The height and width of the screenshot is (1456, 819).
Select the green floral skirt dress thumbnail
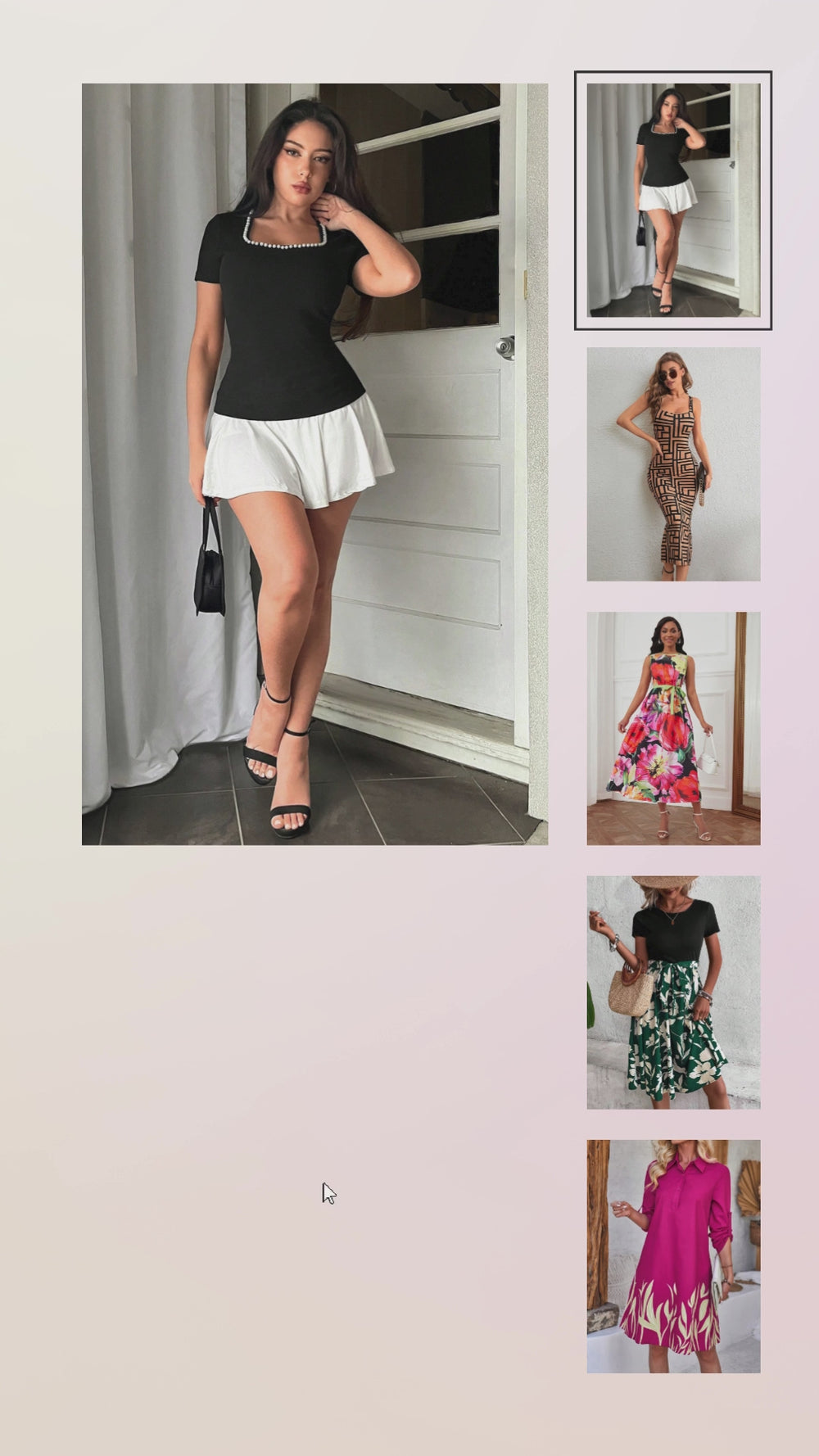[x=673, y=992]
